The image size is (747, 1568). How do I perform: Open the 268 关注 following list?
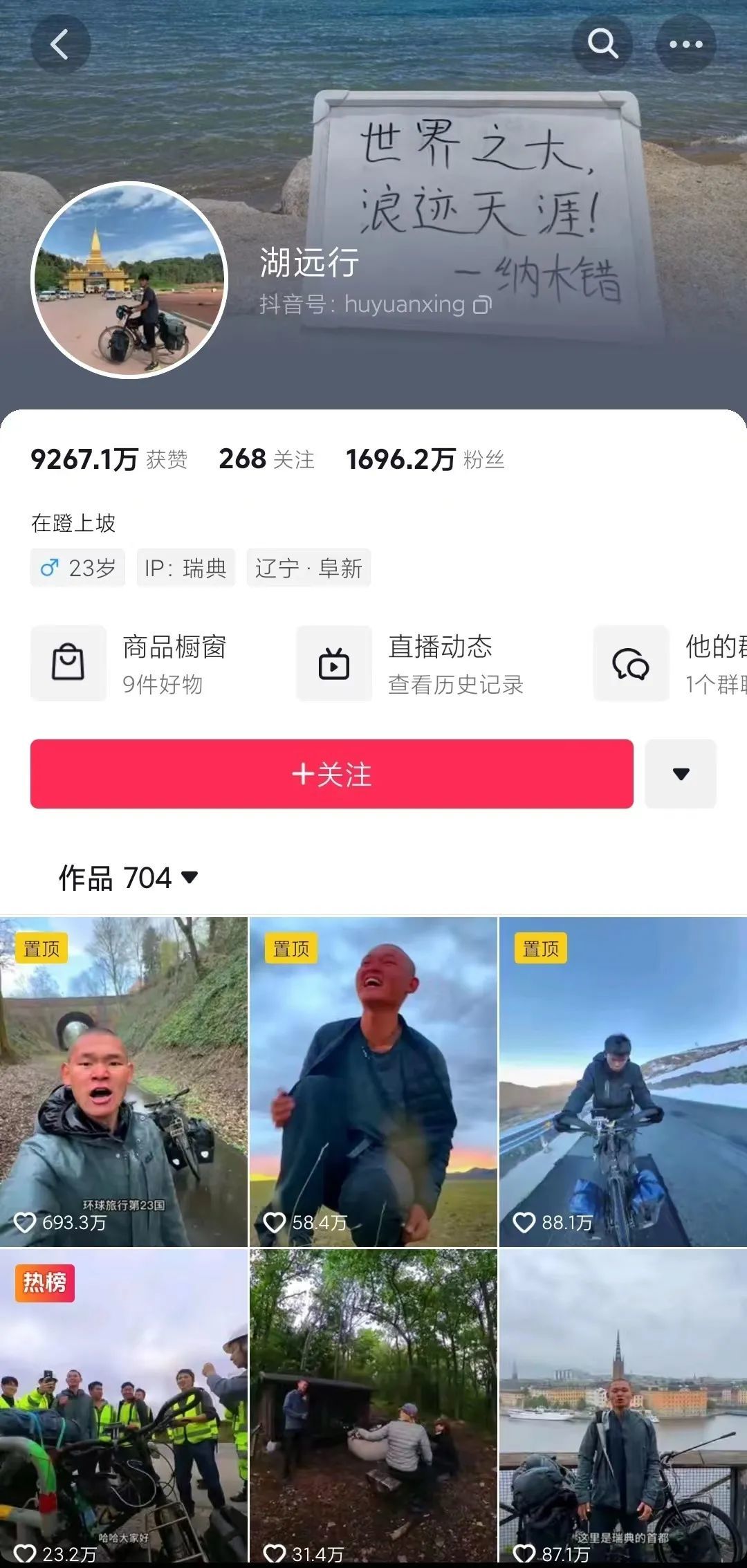[266, 459]
